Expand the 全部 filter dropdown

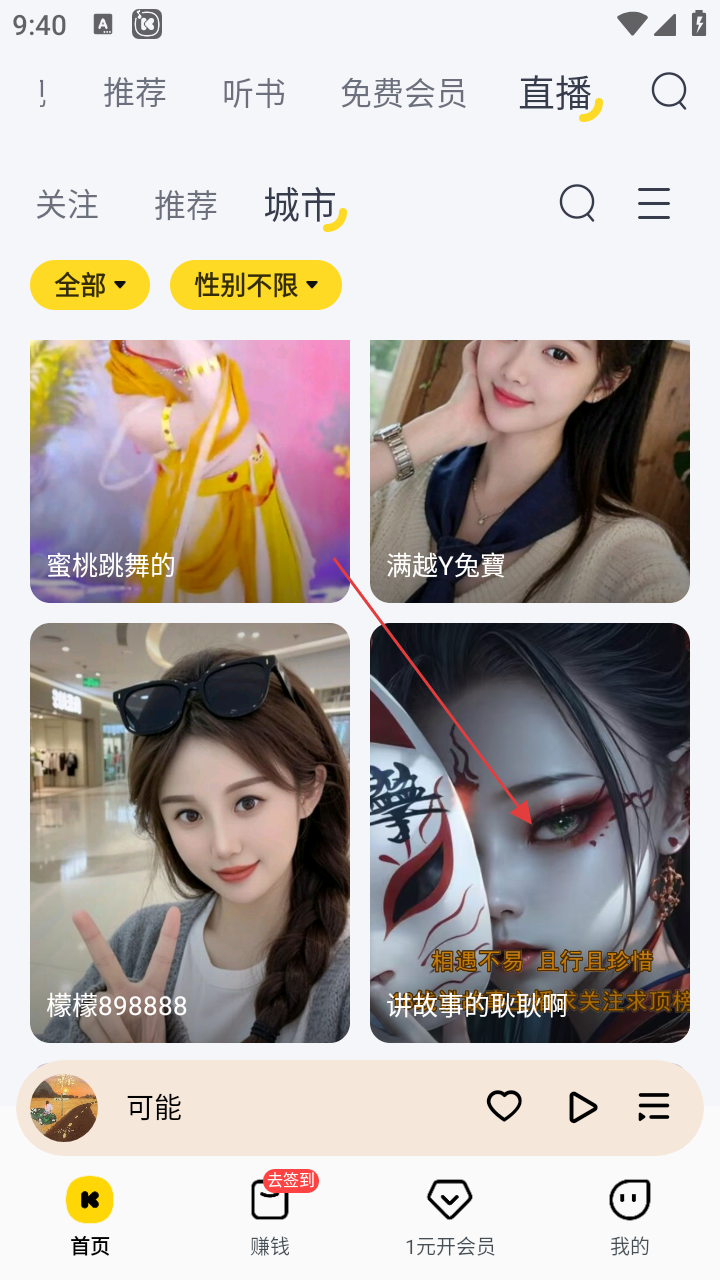[x=90, y=285]
